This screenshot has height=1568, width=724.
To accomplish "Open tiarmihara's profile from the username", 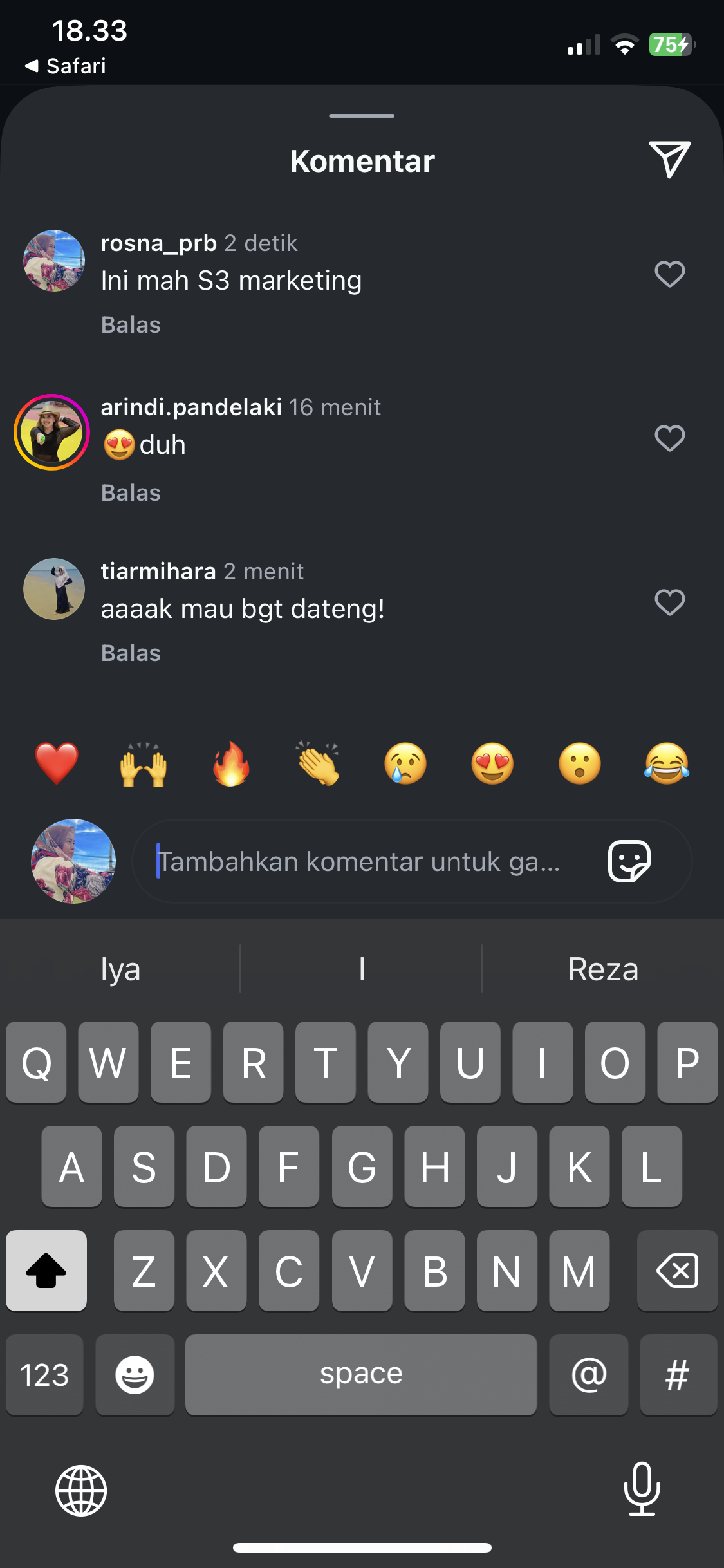I will [158, 571].
